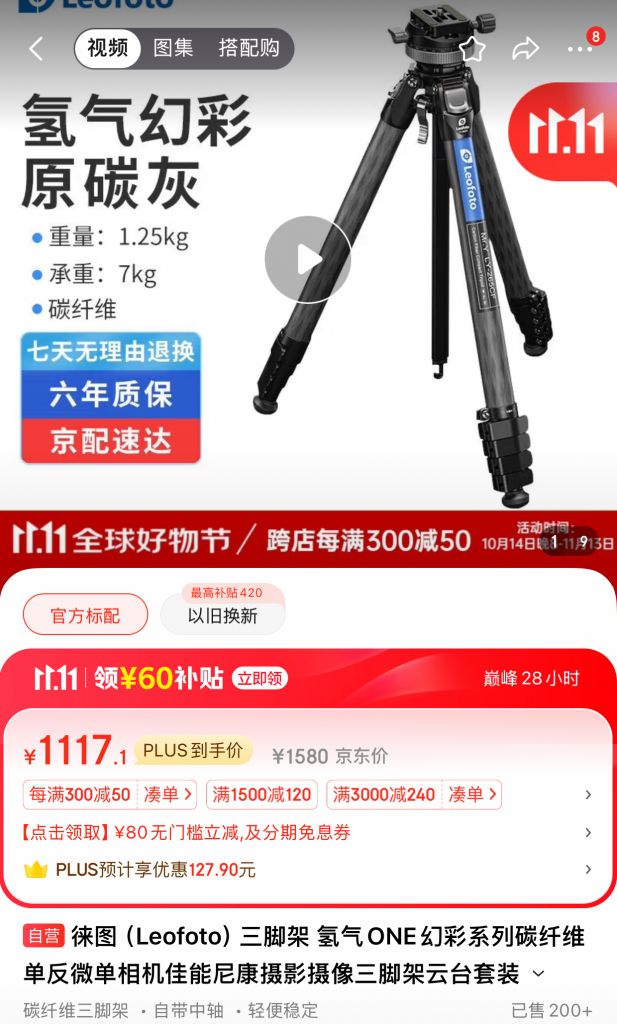Open the 11.11 全球好物节 banner

coord(240,542)
